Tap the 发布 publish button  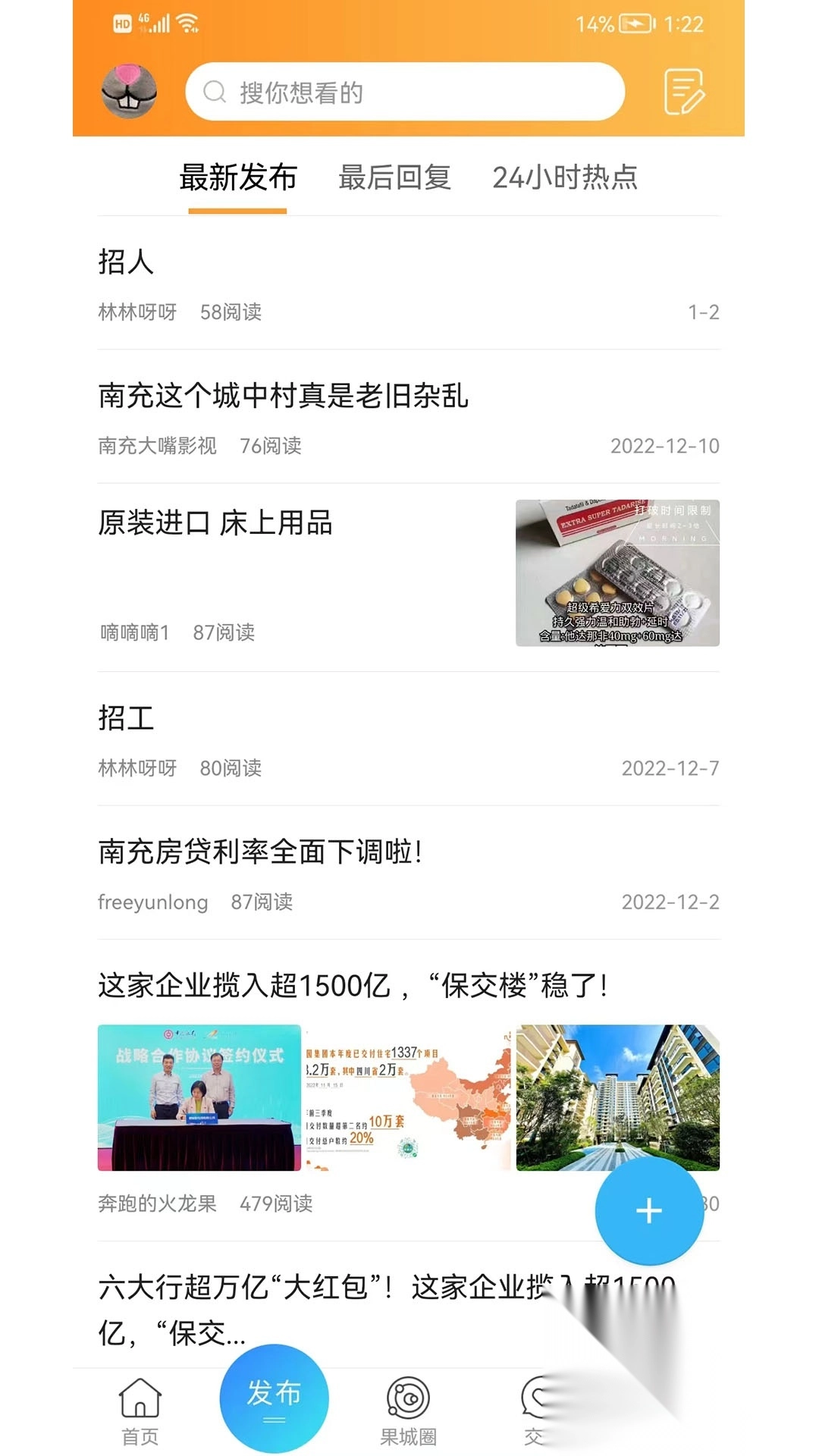(x=274, y=1397)
